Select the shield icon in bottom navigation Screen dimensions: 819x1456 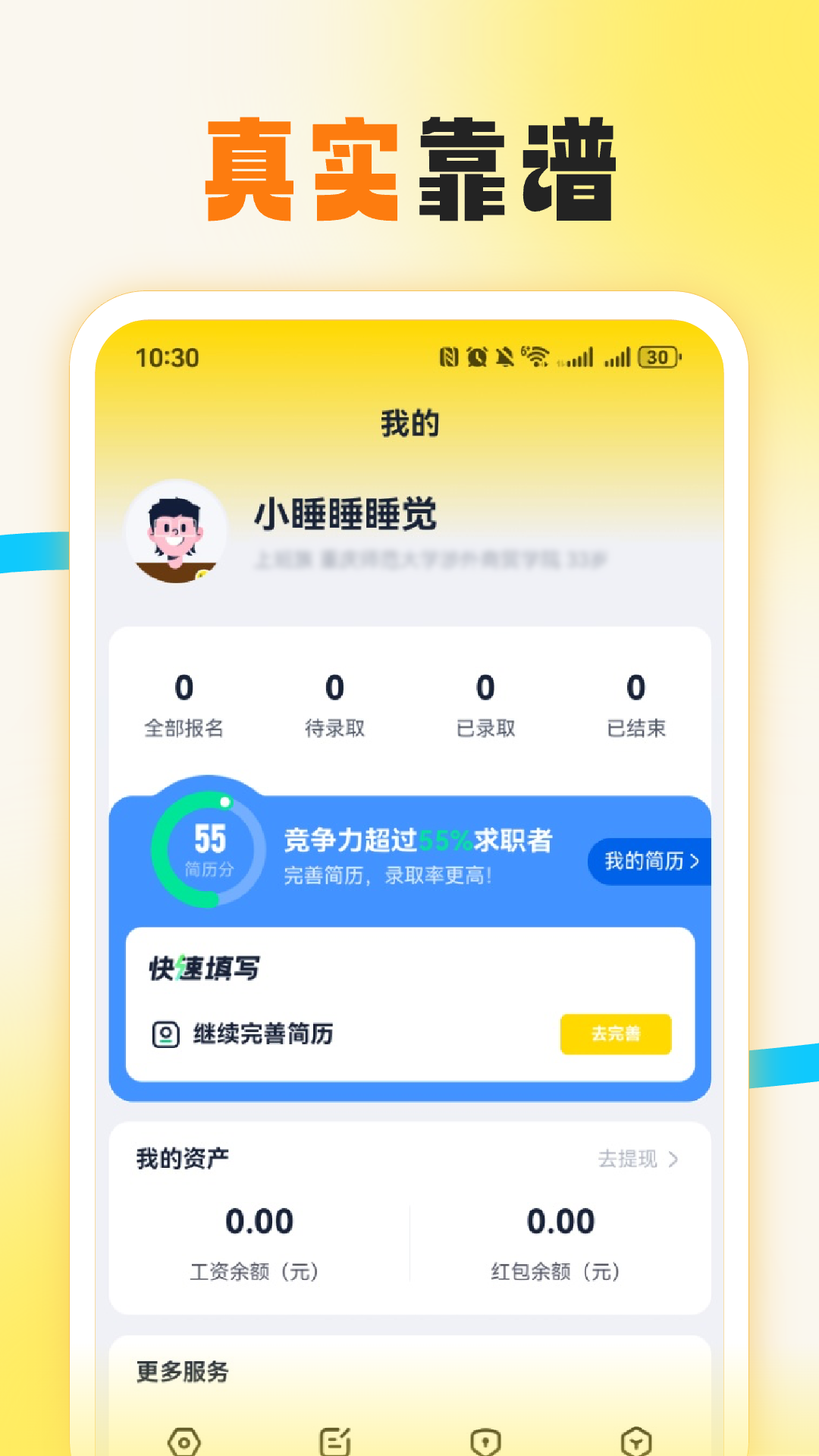(486, 1437)
